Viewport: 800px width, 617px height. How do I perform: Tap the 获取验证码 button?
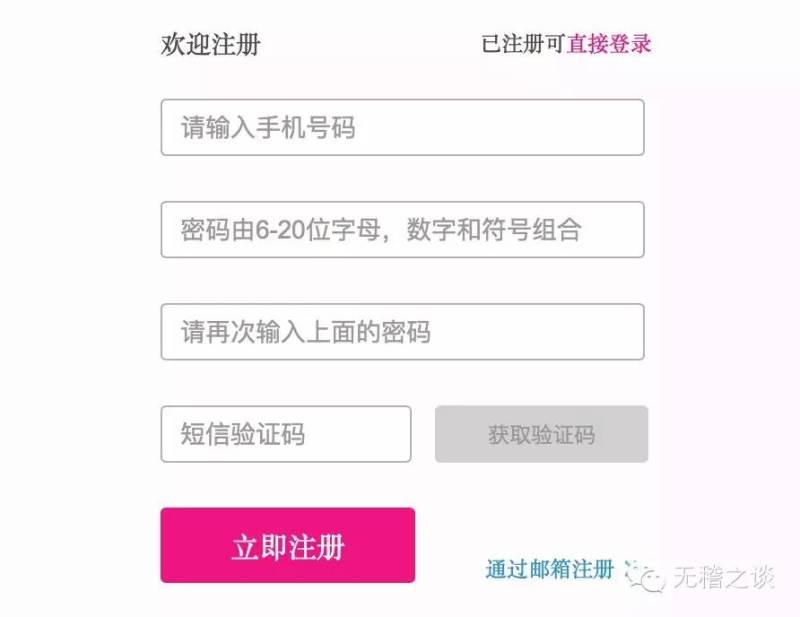(x=541, y=434)
